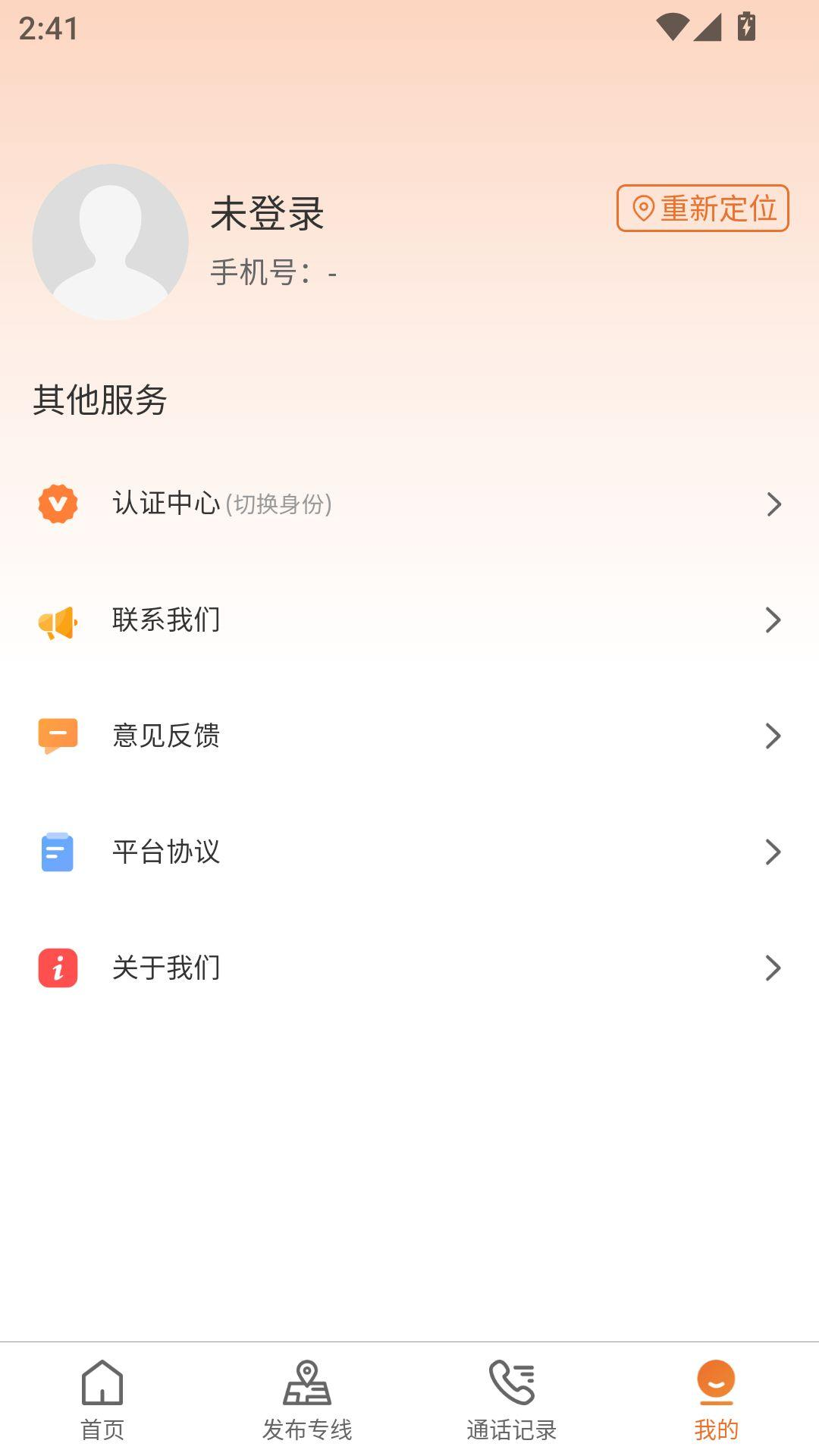Expand 认证中心 using its chevron

(774, 504)
